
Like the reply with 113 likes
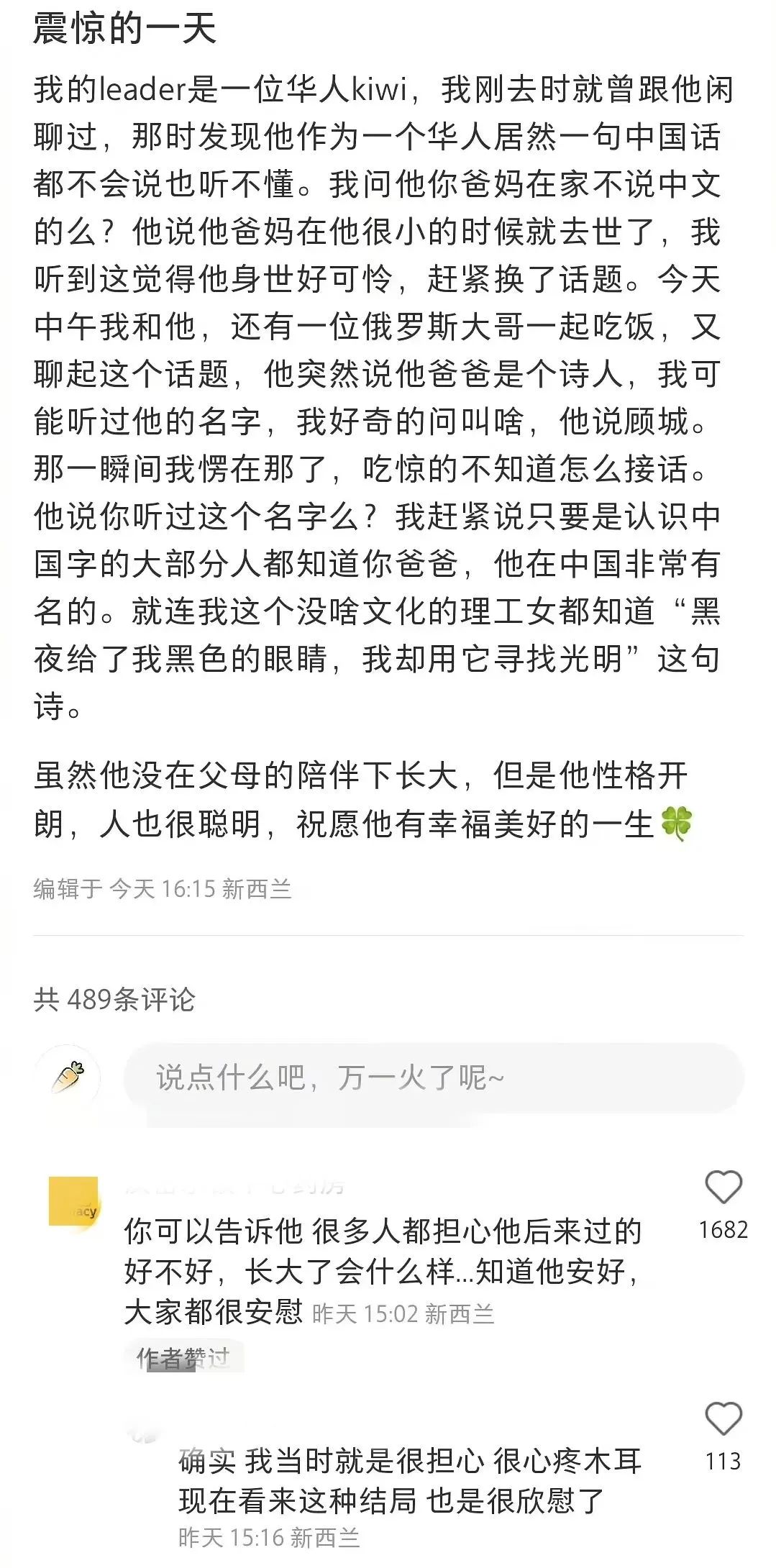pos(723,1419)
